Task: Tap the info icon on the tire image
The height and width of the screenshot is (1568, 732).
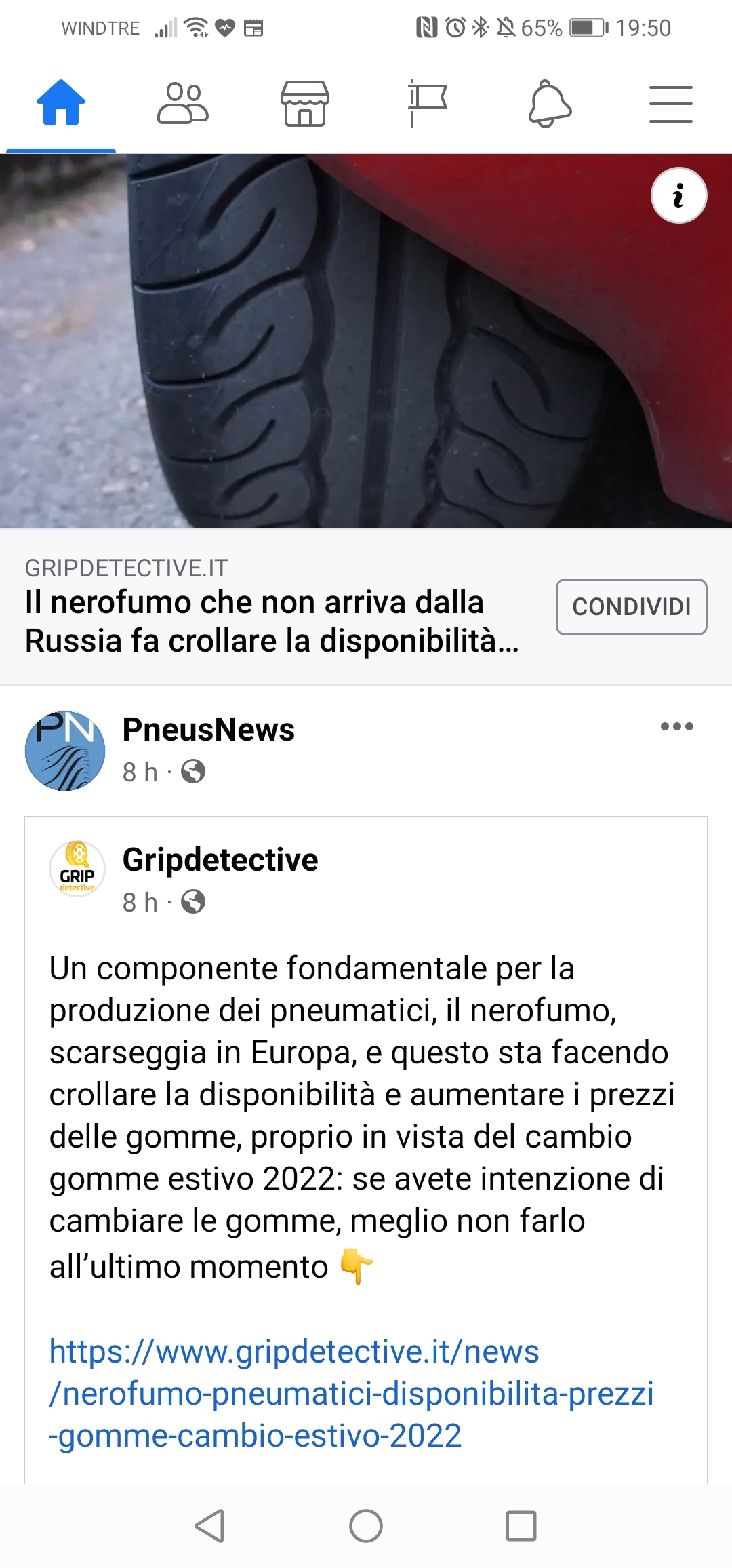Action: tap(678, 196)
